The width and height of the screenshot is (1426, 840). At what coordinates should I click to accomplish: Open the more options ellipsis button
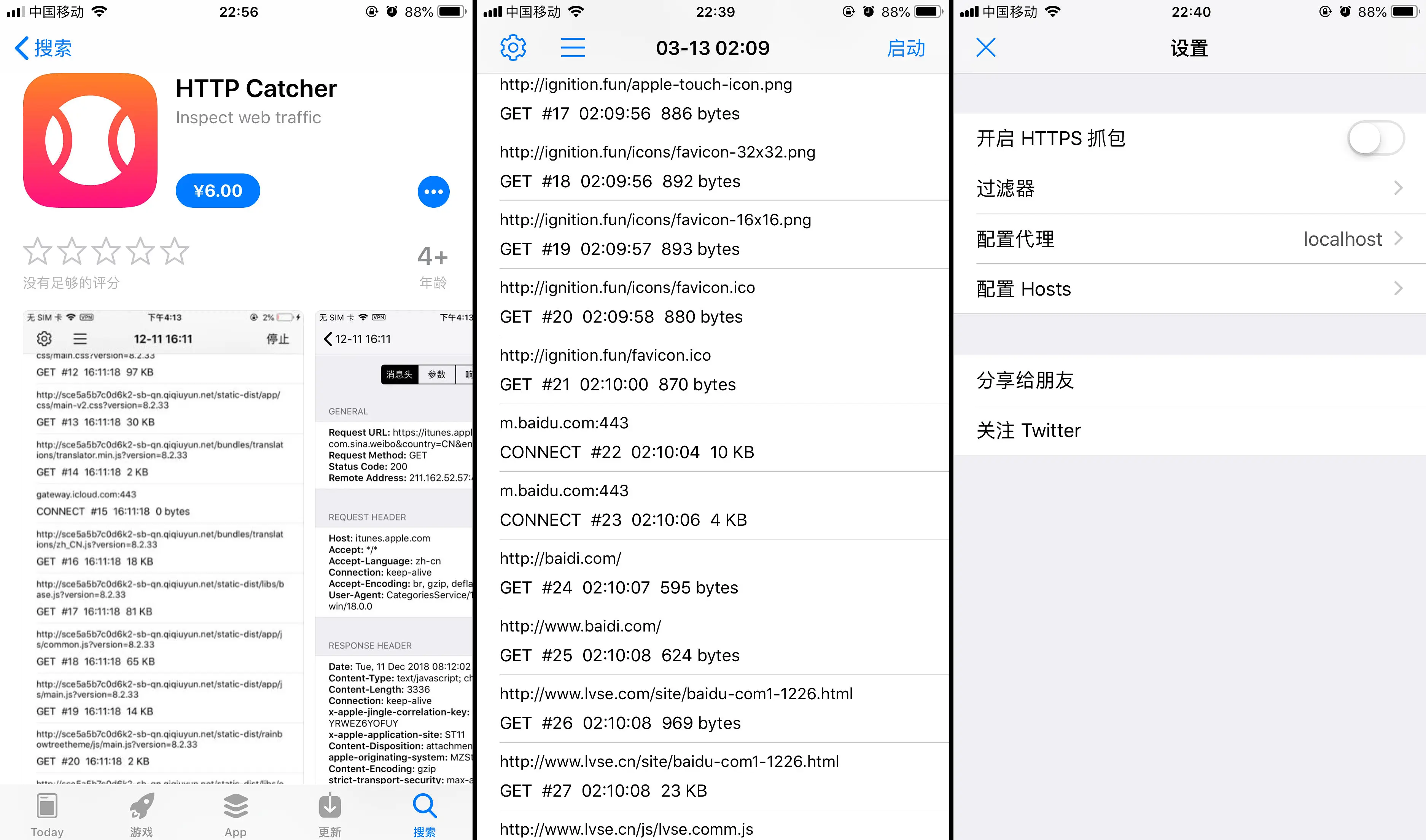433,191
